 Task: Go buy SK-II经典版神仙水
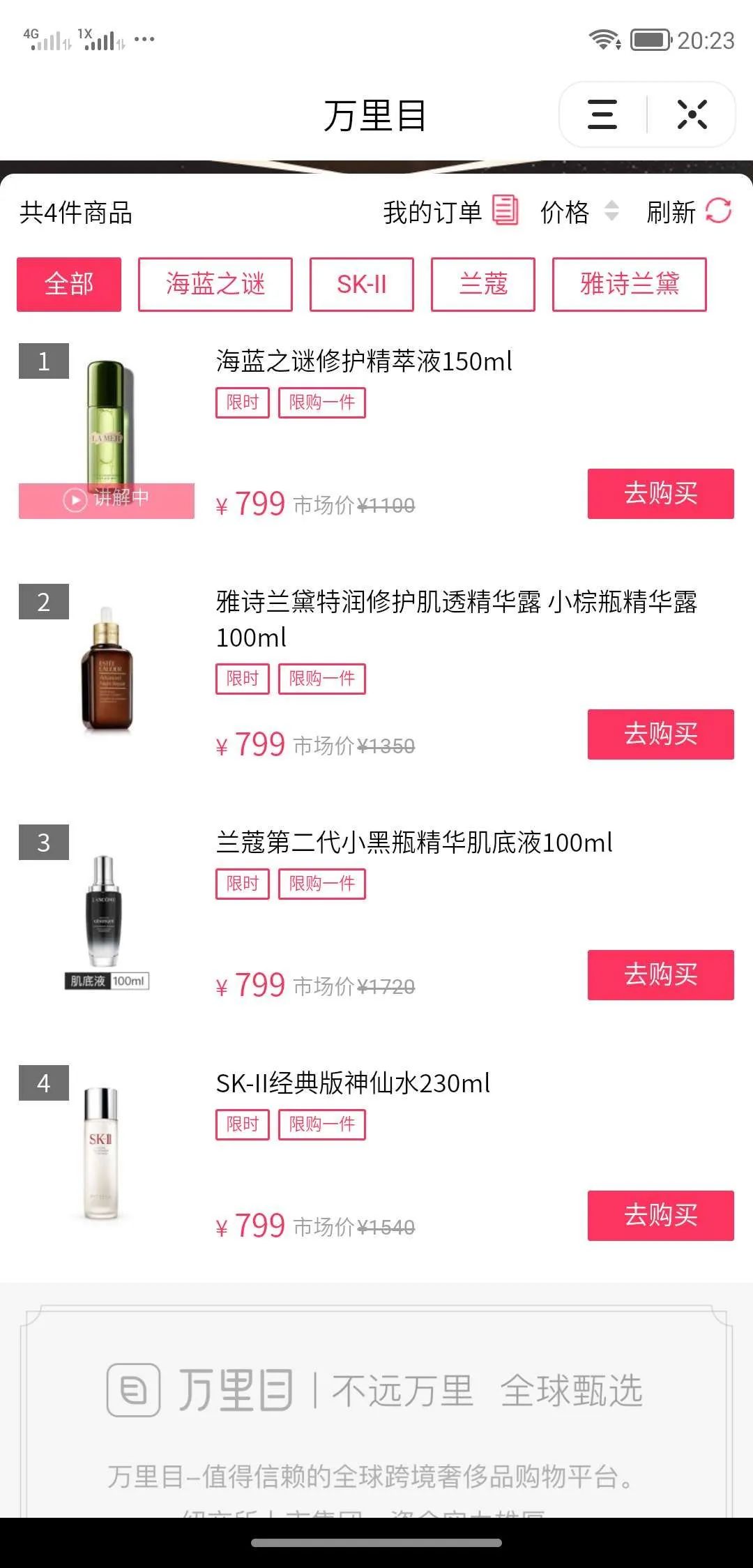coord(660,1216)
